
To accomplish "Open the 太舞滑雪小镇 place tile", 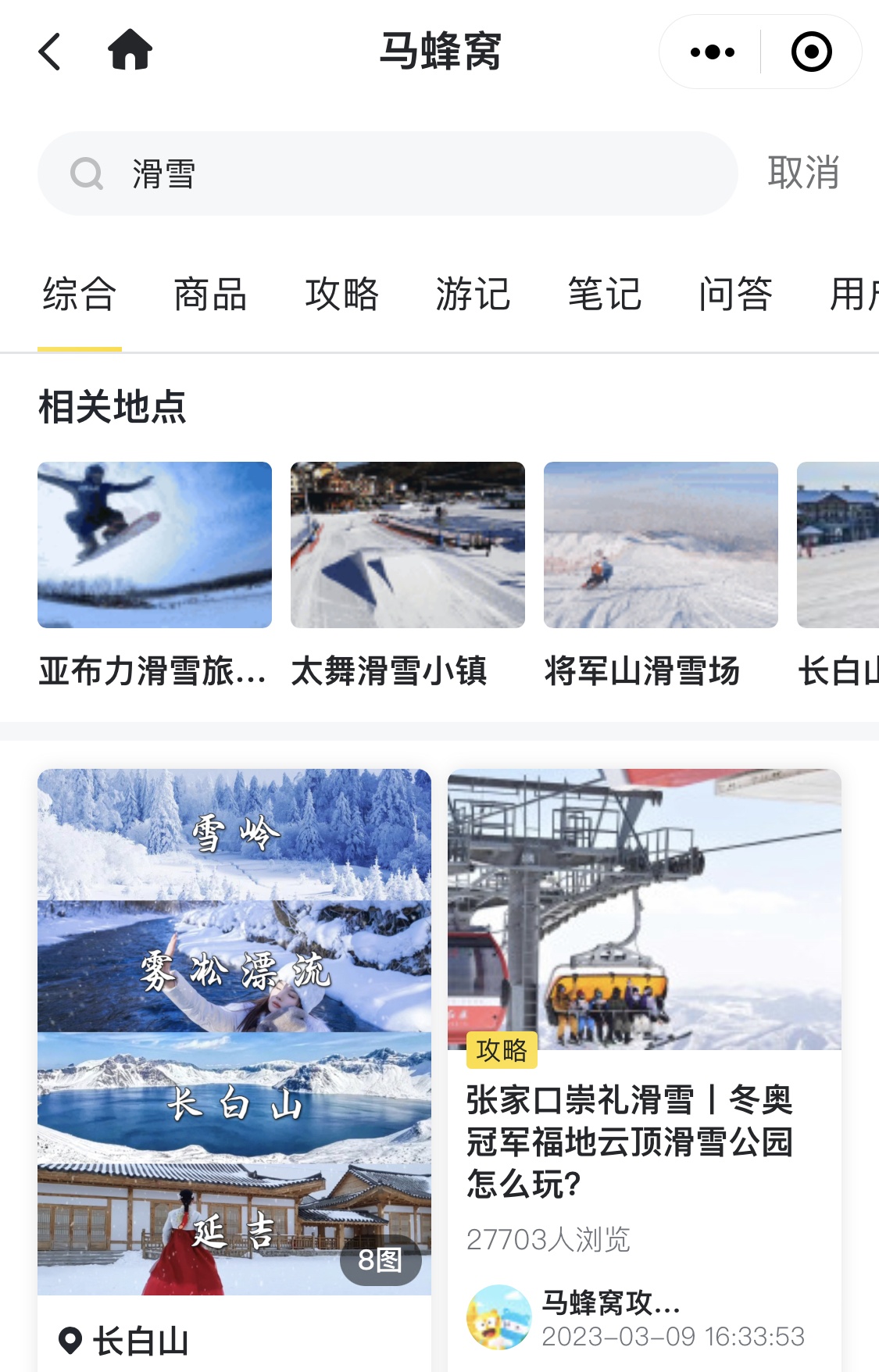I will 407,574.
